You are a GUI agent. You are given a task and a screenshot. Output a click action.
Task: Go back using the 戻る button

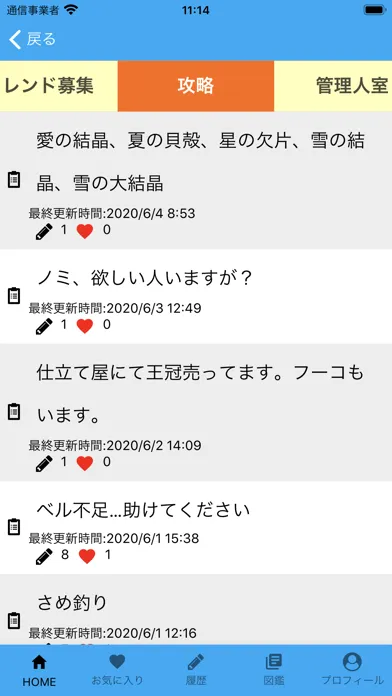click(32, 40)
